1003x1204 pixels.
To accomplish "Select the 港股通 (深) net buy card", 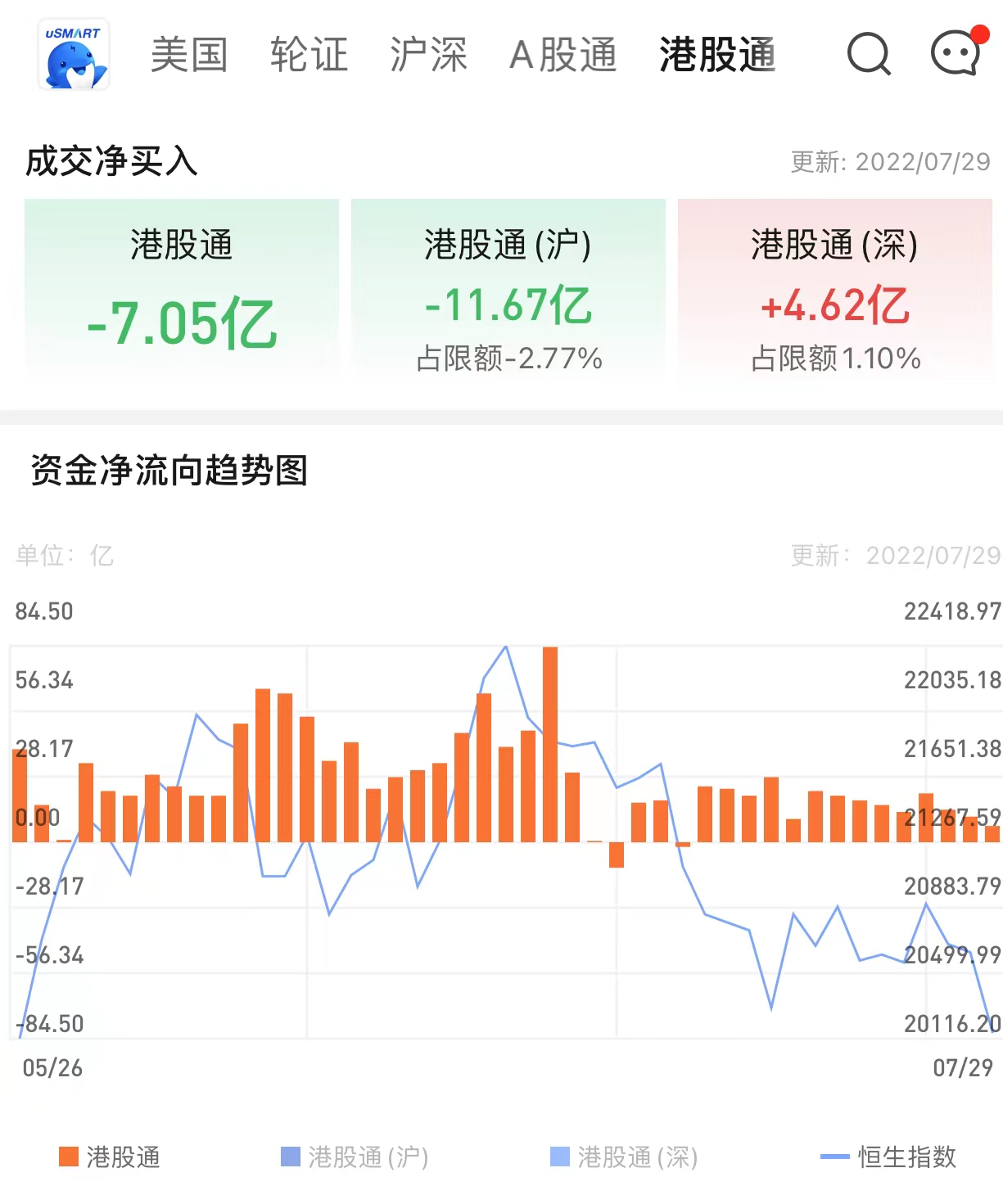I will click(x=834, y=288).
